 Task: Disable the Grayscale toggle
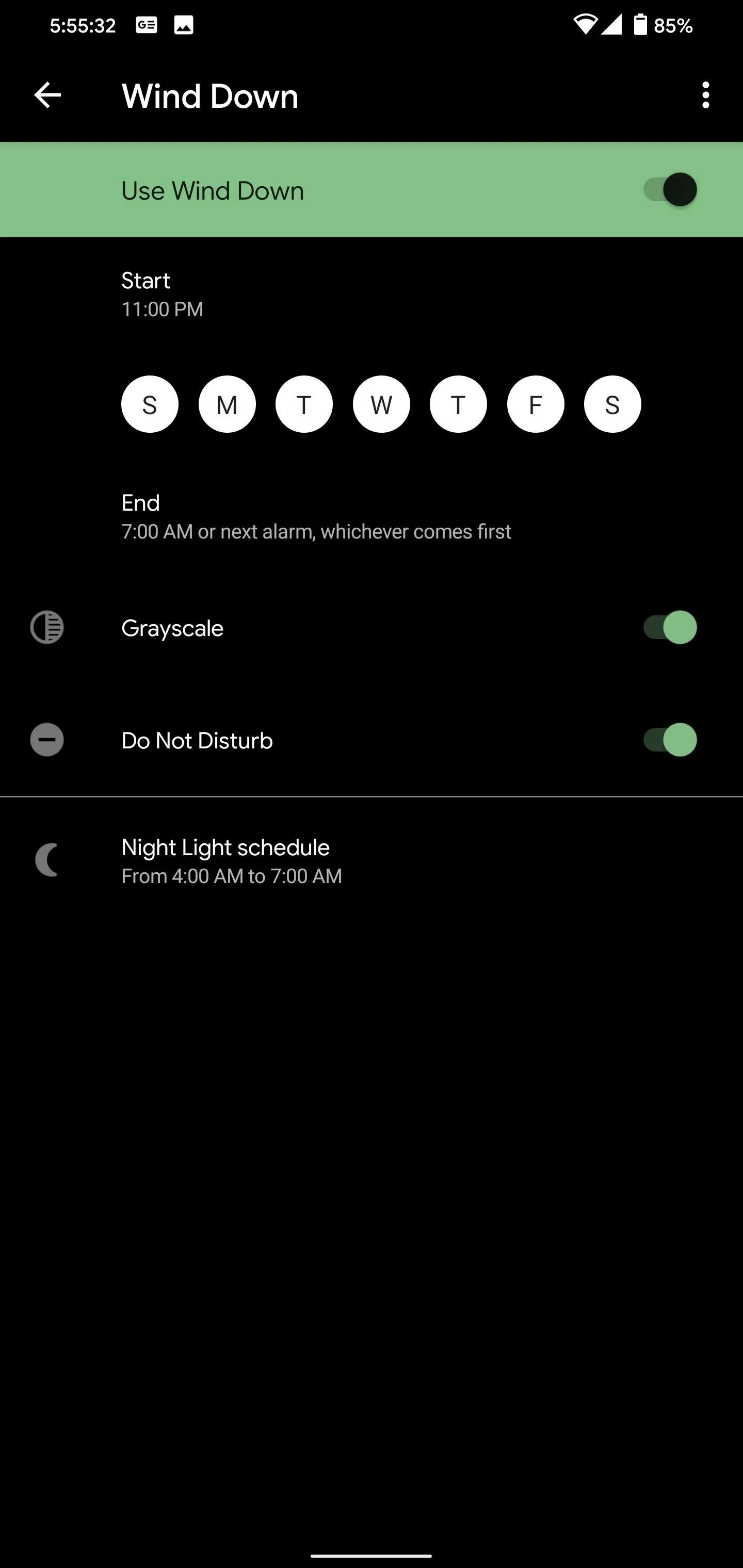[669, 628]
